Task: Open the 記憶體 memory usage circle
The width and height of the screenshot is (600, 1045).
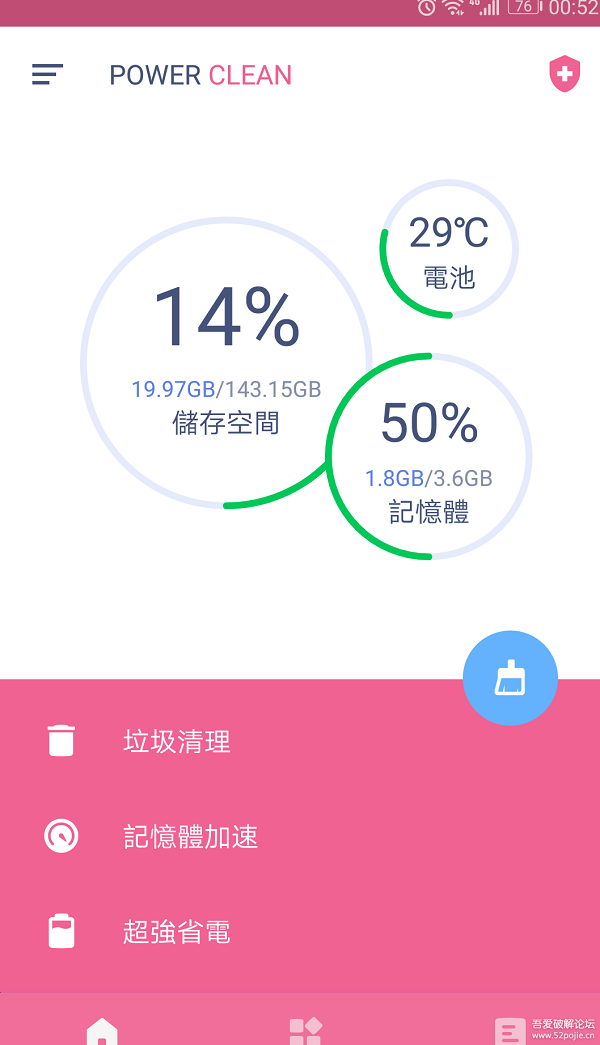Action: pyautogui.click(x=429, y=457)
